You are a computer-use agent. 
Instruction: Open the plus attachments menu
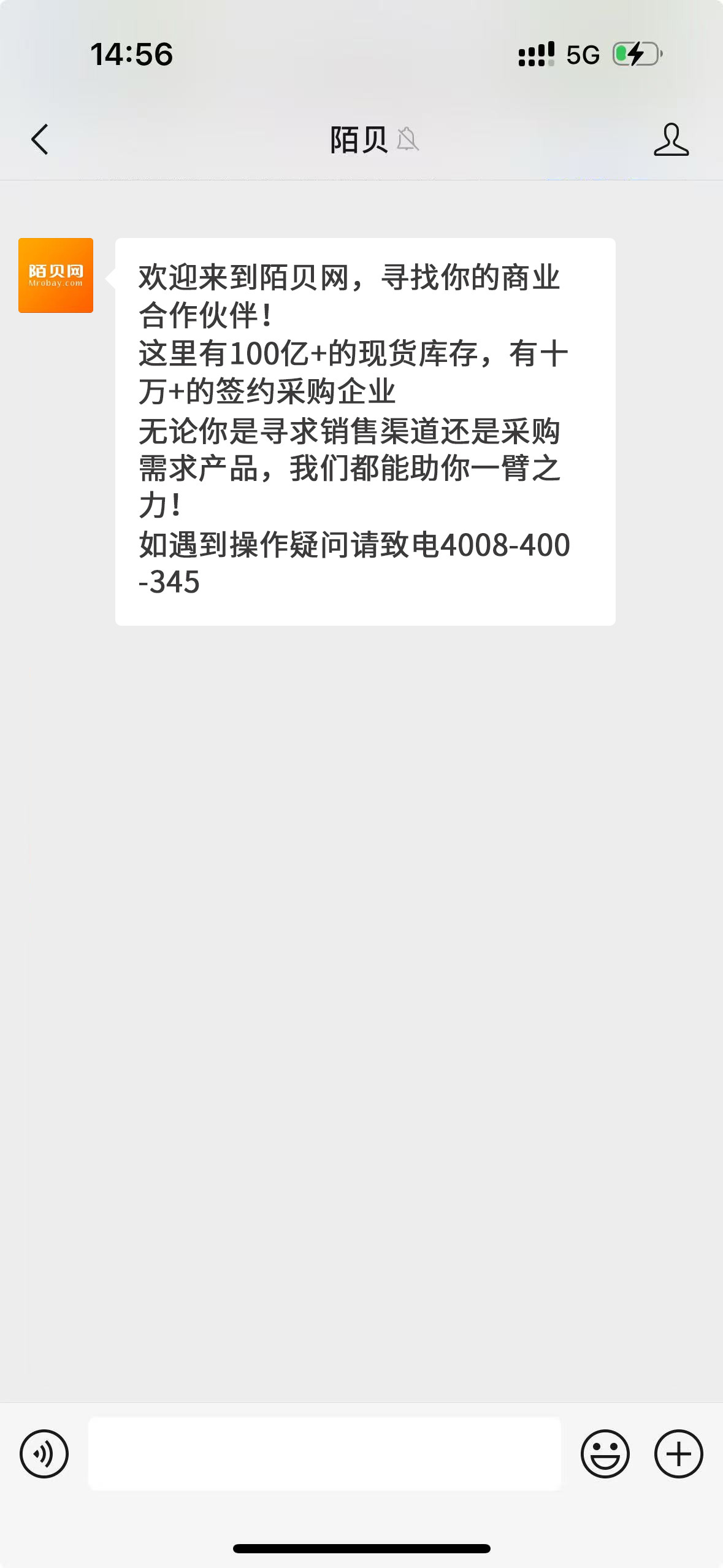(678, 1453)
